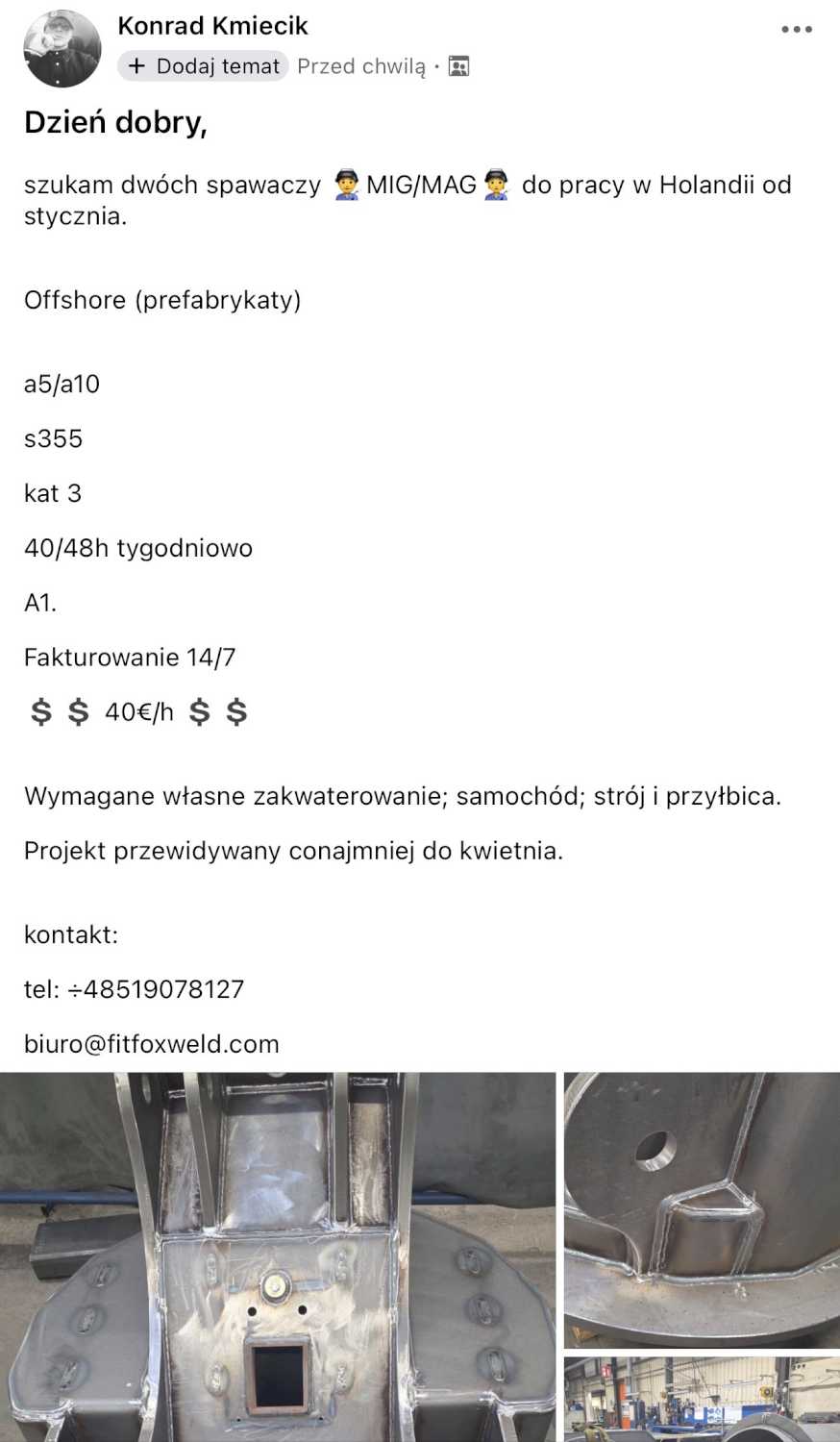Image resolution: width=840 pixels, height=1442 pixels.
Task: Tap the Dodaj temat chip
Action: click(203, 66)
